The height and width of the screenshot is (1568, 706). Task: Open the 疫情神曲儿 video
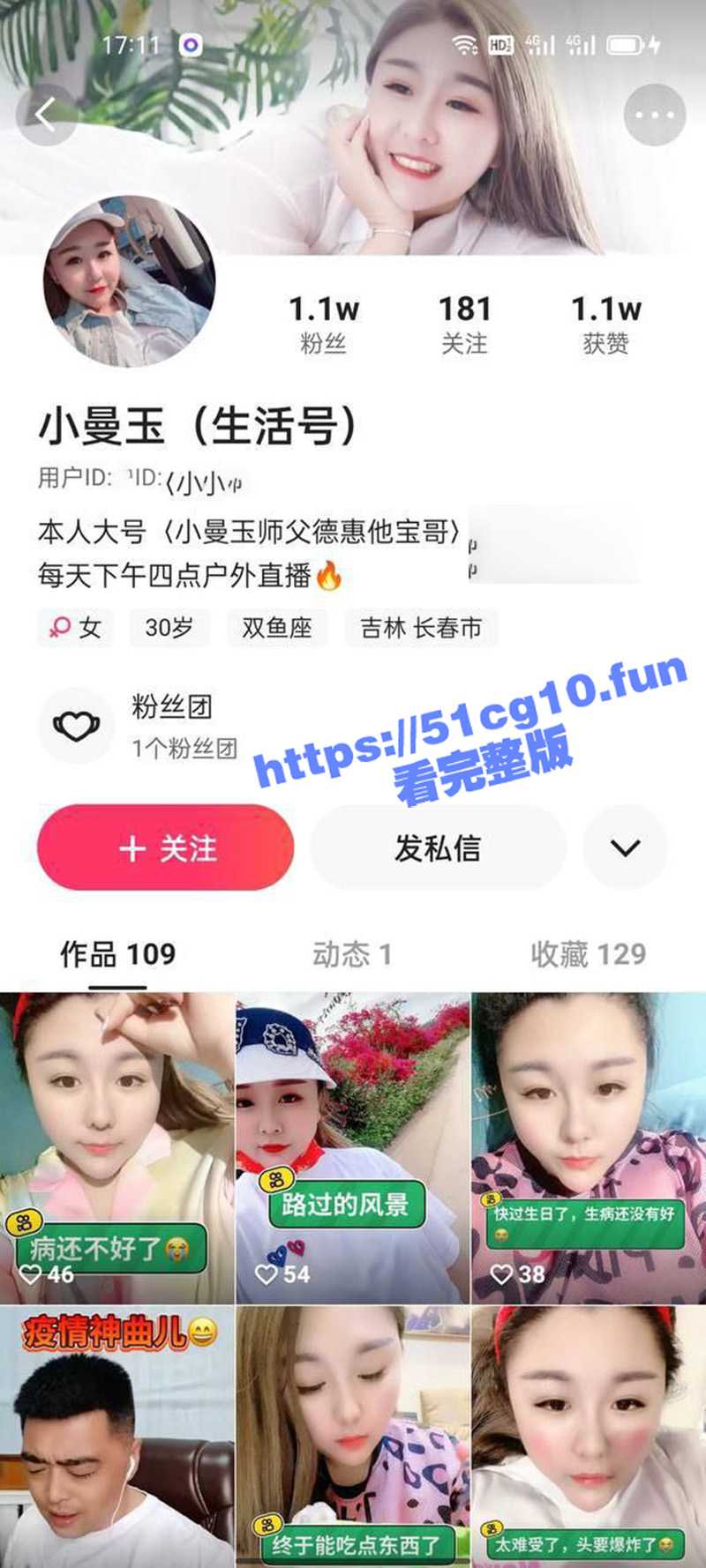pos(116,1437)
